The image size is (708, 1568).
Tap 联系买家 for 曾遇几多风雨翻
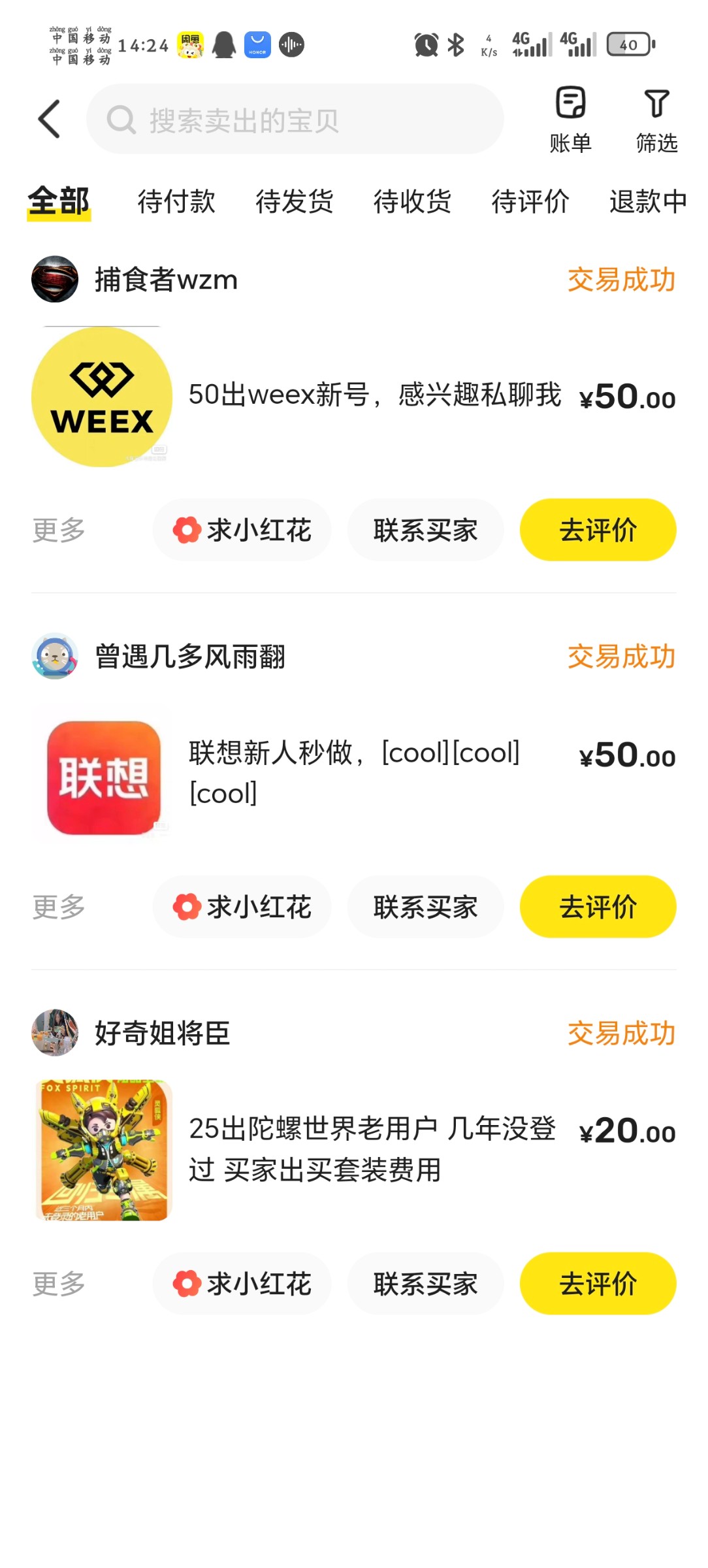coord(425,907)
